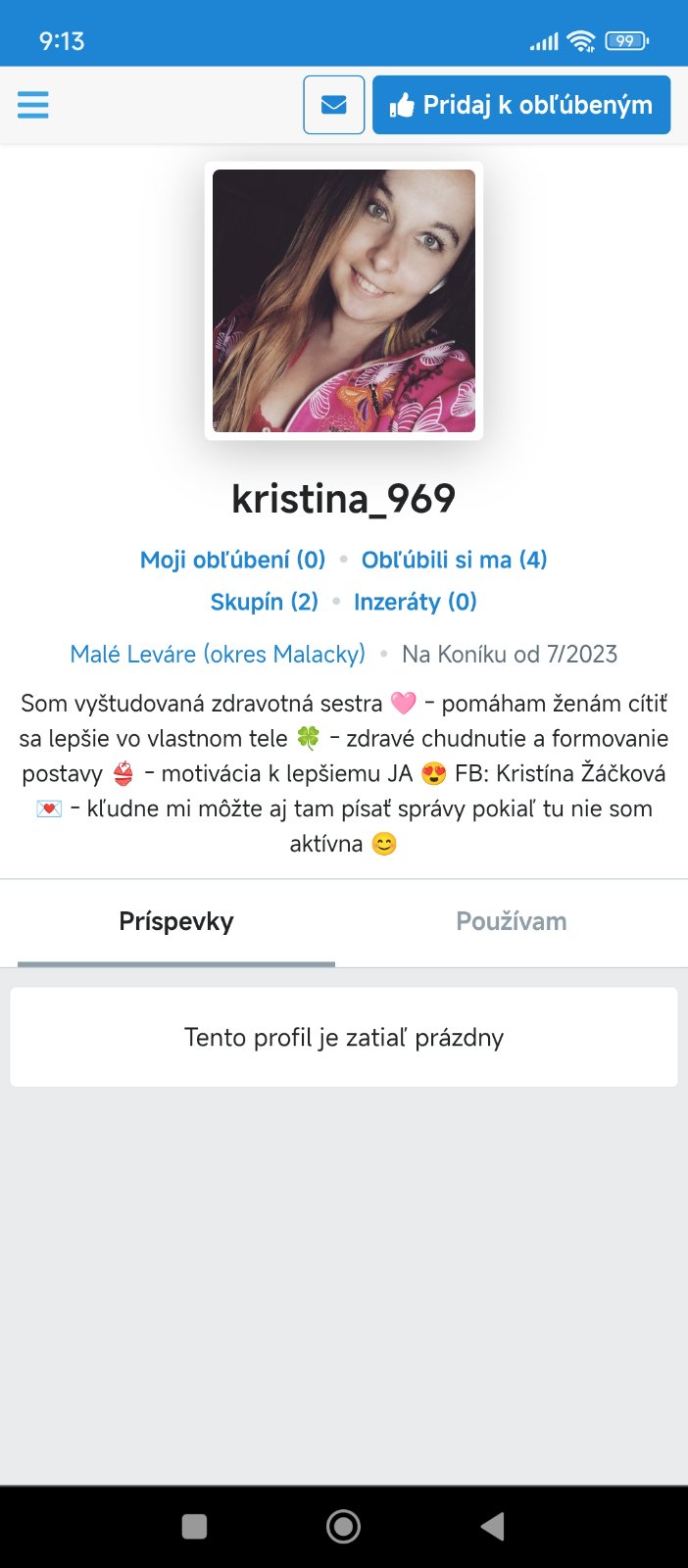Viewport: 688px width, 1568px height.
Task: Go to the system home screen
Action: coord(343,1526)
